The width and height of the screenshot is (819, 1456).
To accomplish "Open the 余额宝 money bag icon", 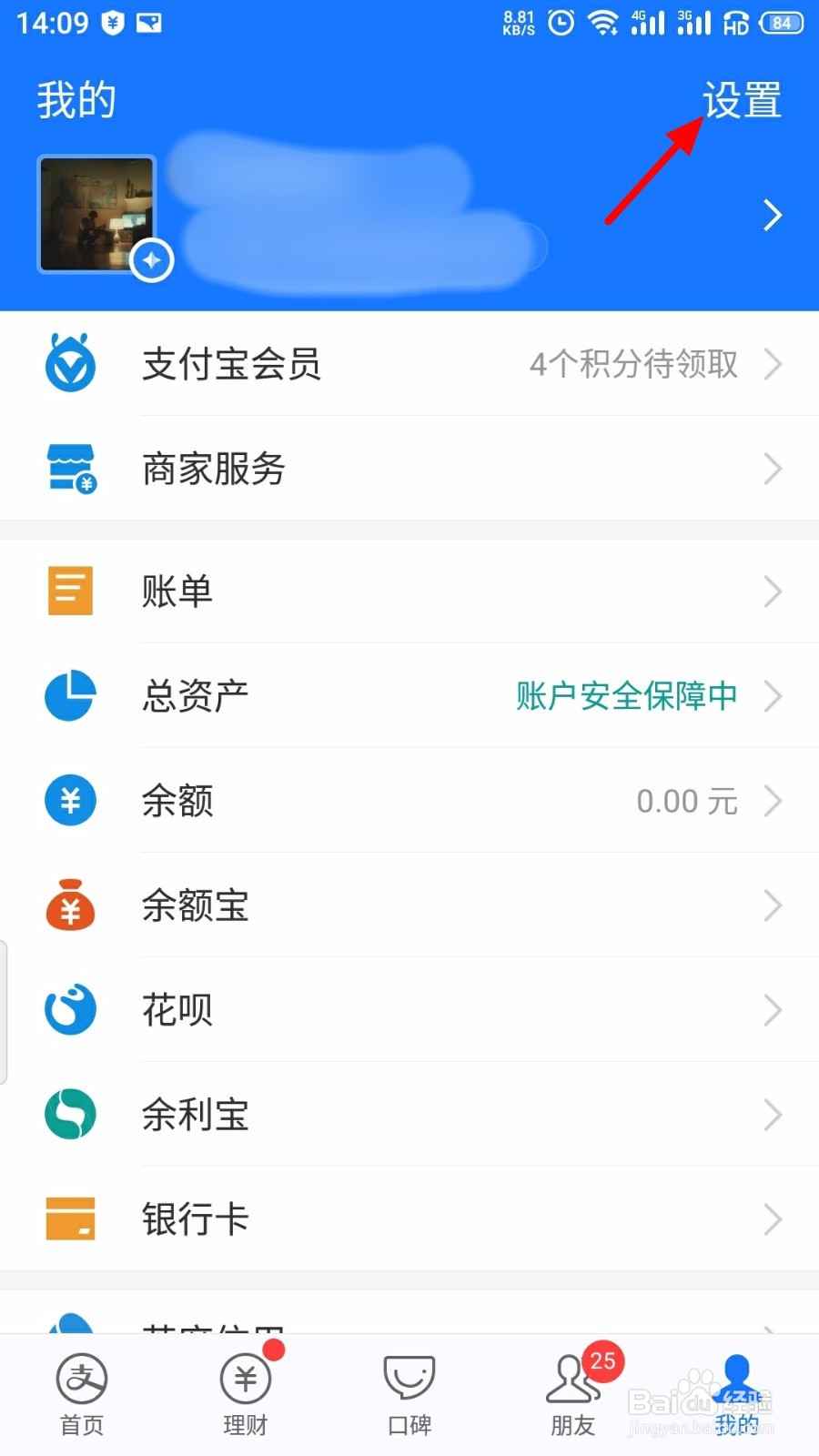I will 70,905.
